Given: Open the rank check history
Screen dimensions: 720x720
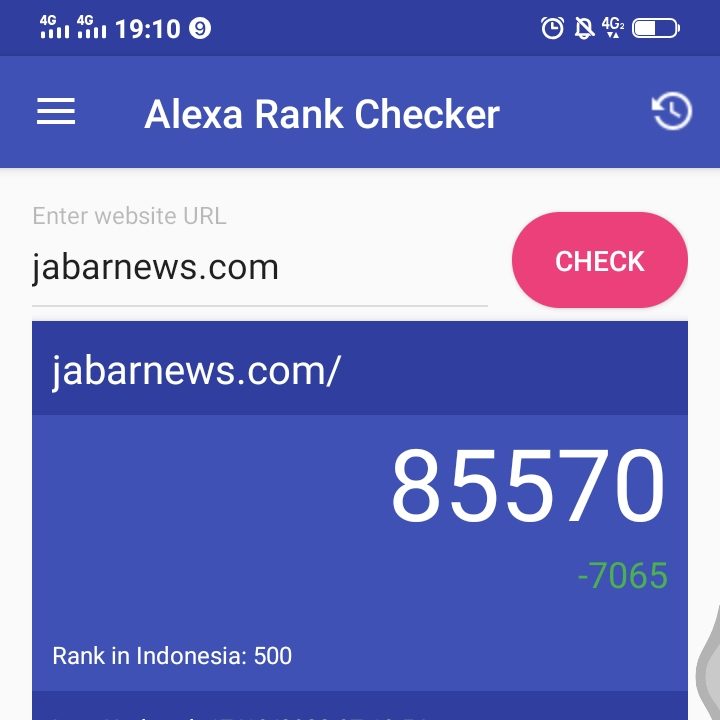Looking at the screenshot, I should pos(672,112).
